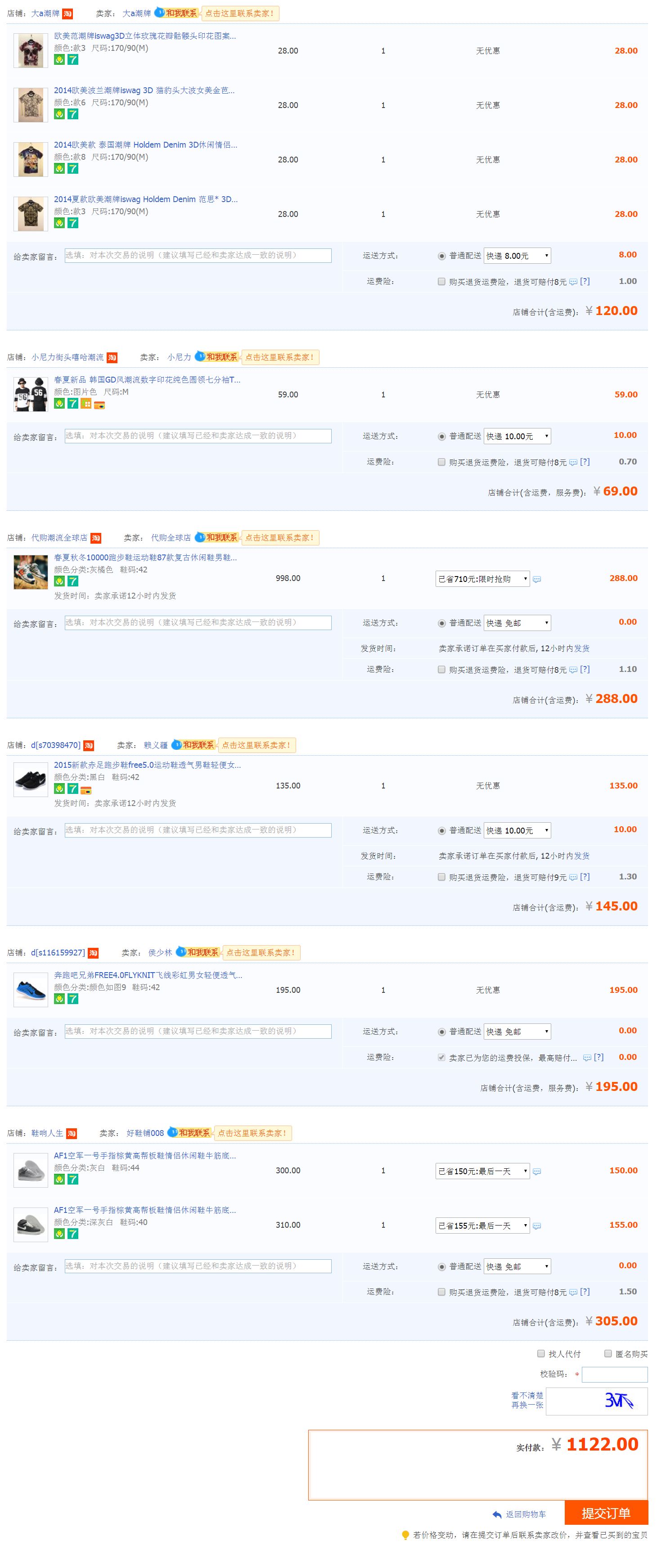Viewport: 657px width, 1568px height.
Task: Open the 欧美范潮牌iswag3D立体玫瑰花 item link
Action: click(x=145, y=36)
